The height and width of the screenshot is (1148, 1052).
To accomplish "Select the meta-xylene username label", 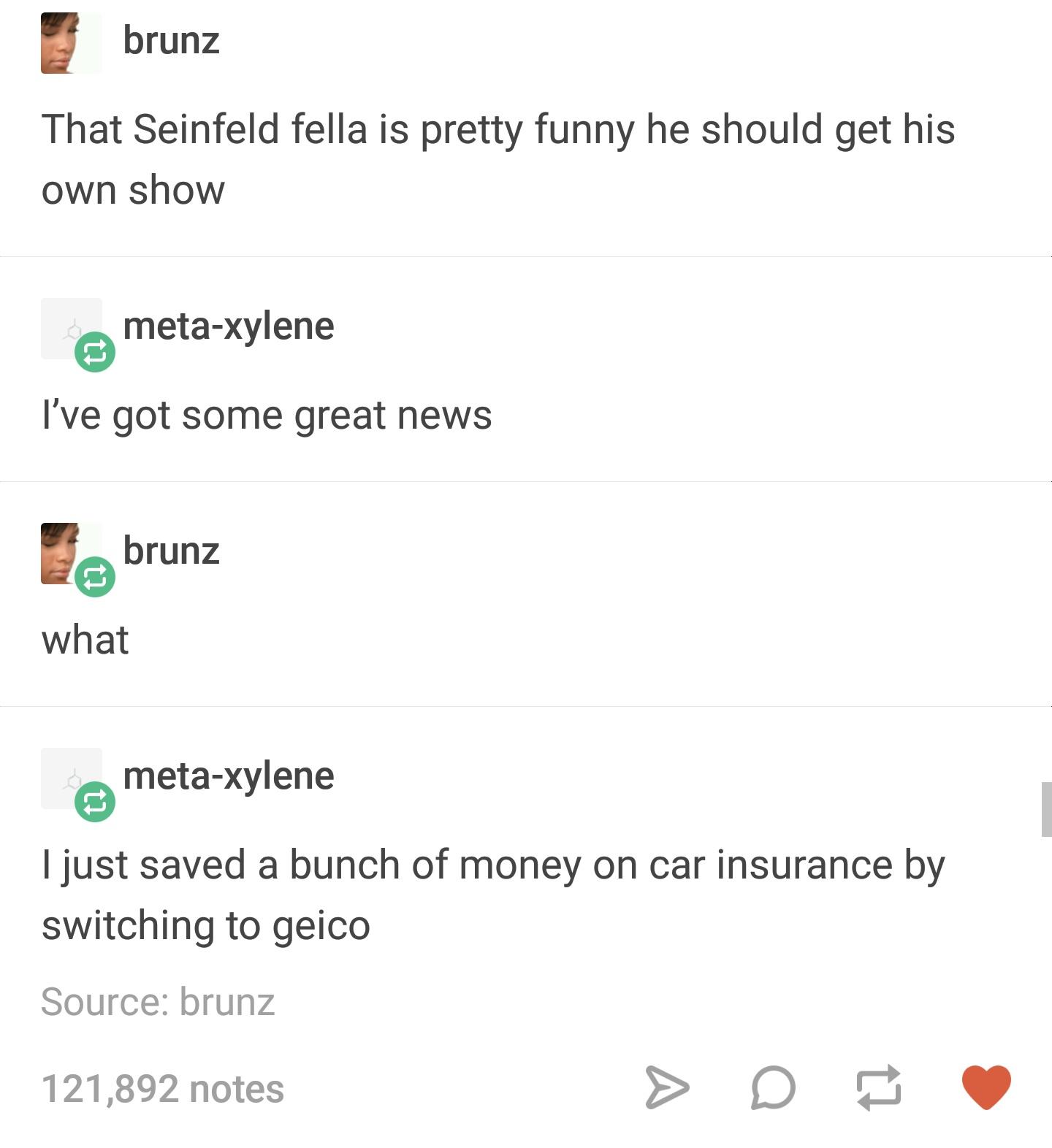I will 229,326.
